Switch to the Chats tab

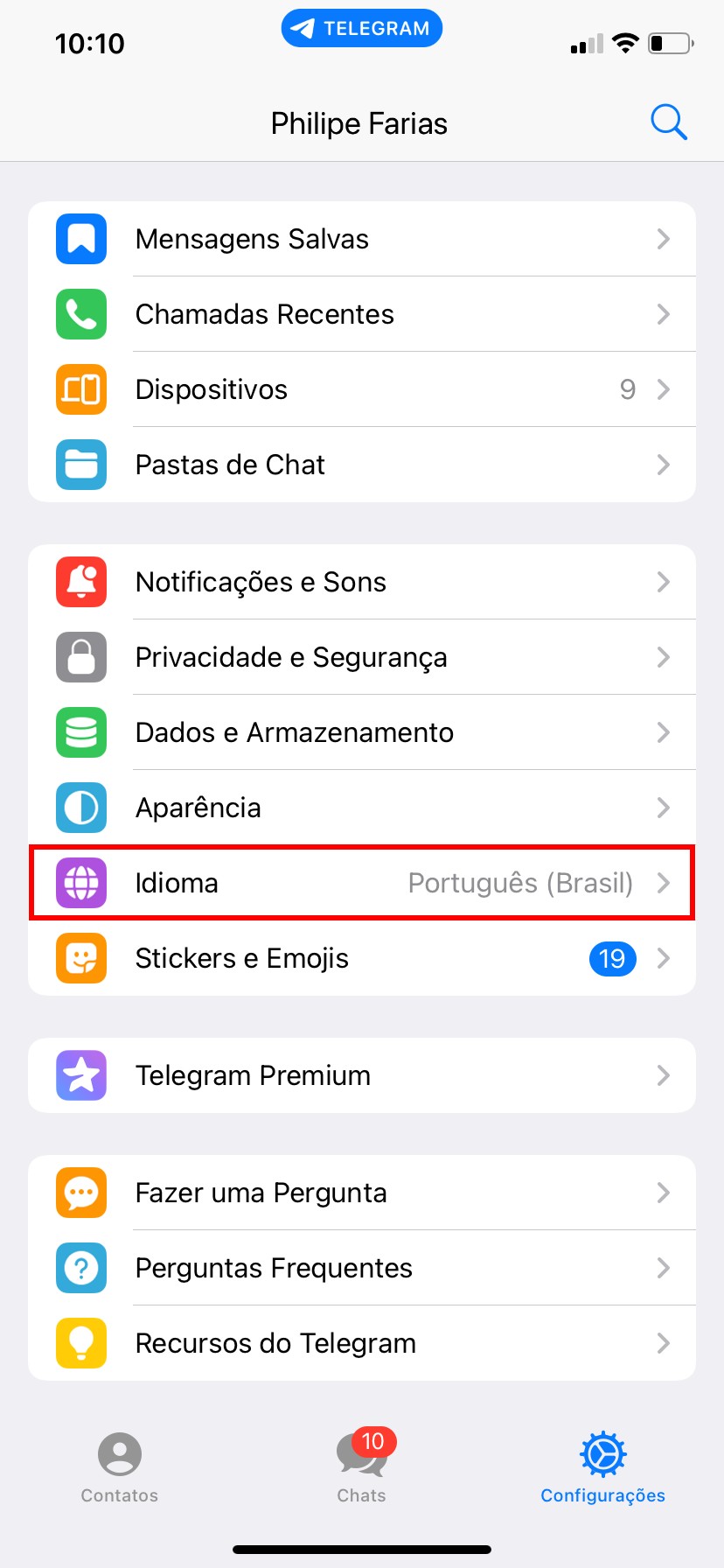tap(362, 1467)
